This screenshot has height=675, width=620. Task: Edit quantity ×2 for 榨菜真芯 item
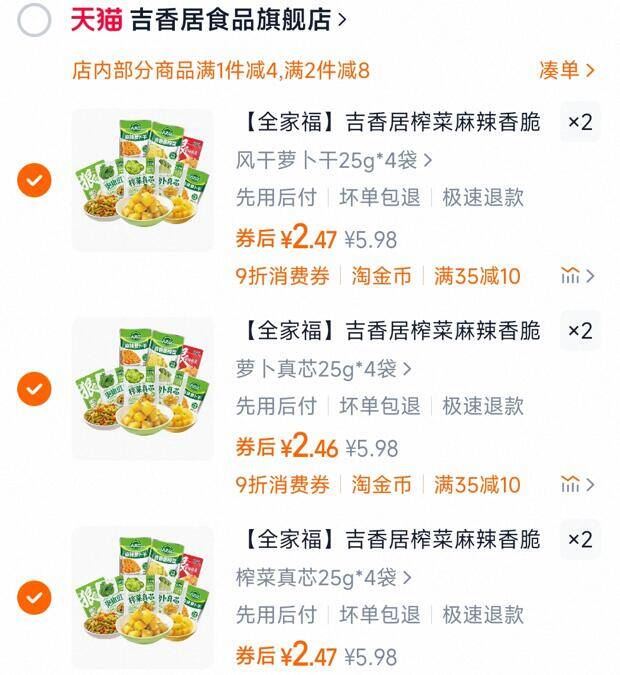[x=580, y=540]
